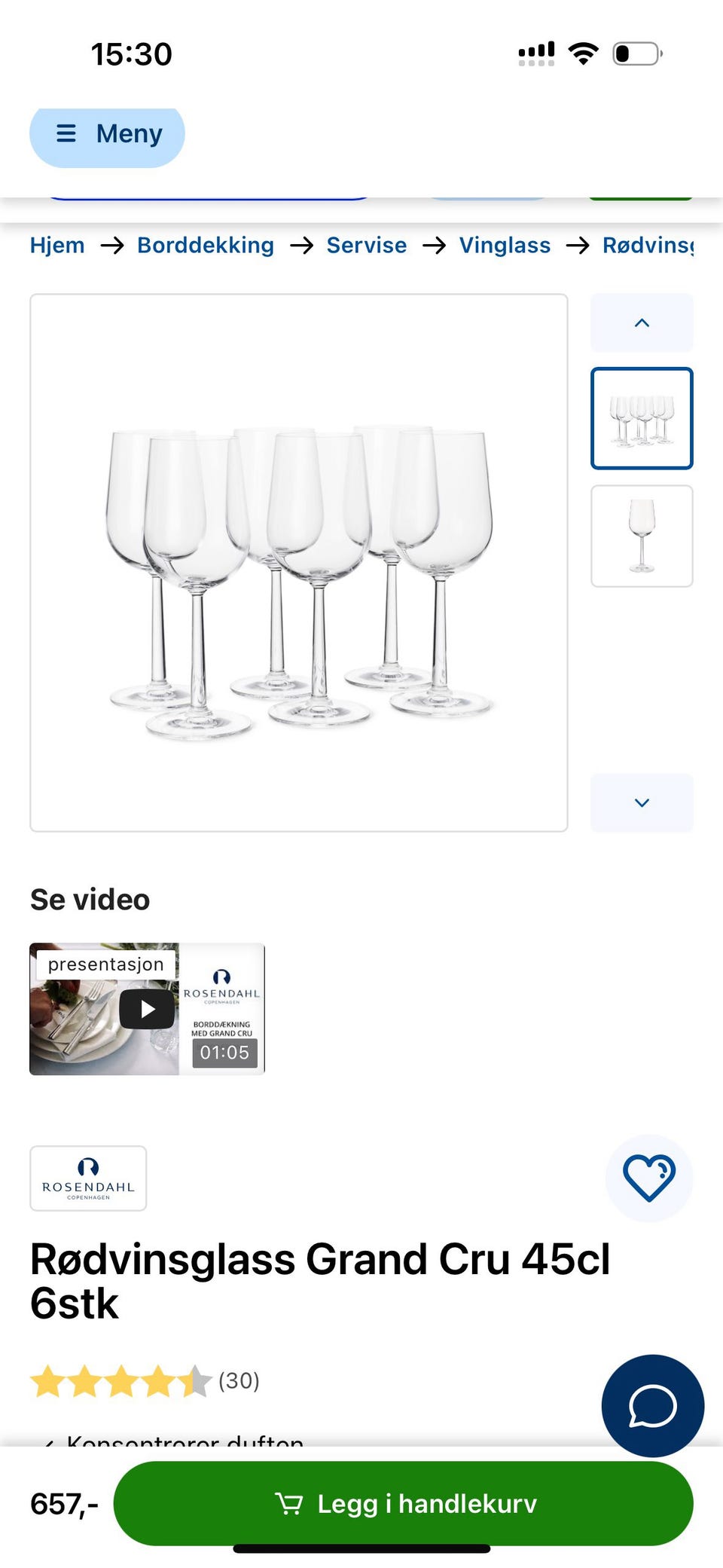
Task: Show next thumbnails with down chevron
Action: 642,802
